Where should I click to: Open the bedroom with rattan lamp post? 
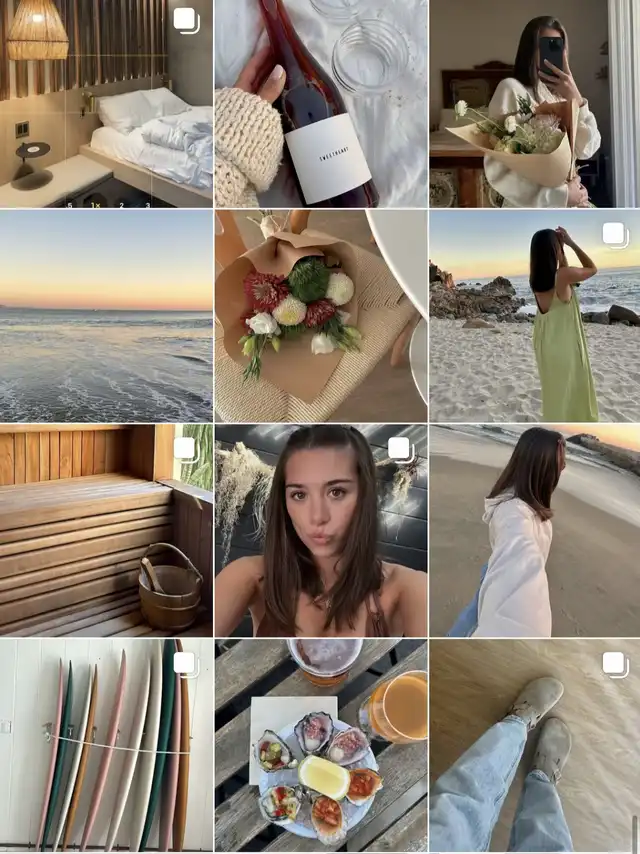106,103
